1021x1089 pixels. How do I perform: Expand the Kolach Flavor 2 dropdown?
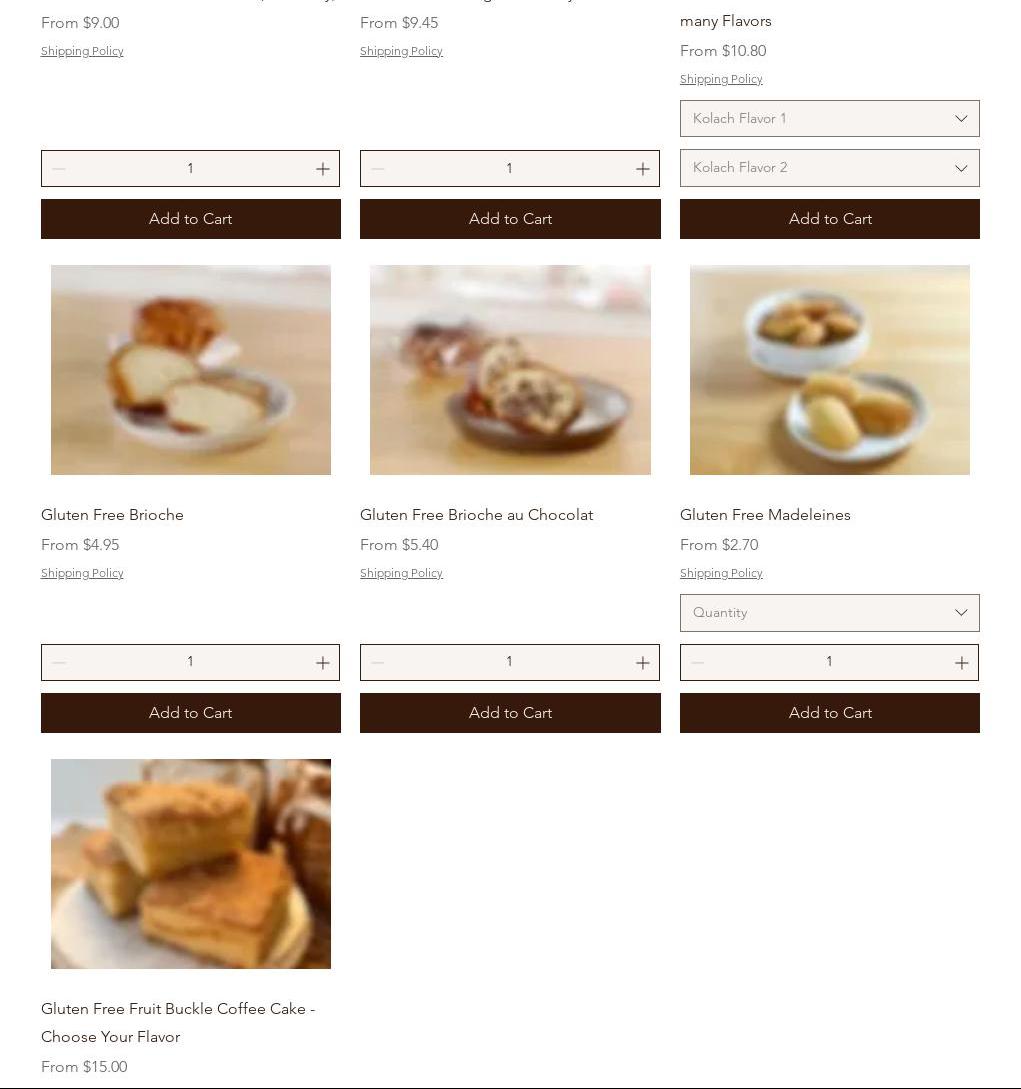[x=829, y=168]
